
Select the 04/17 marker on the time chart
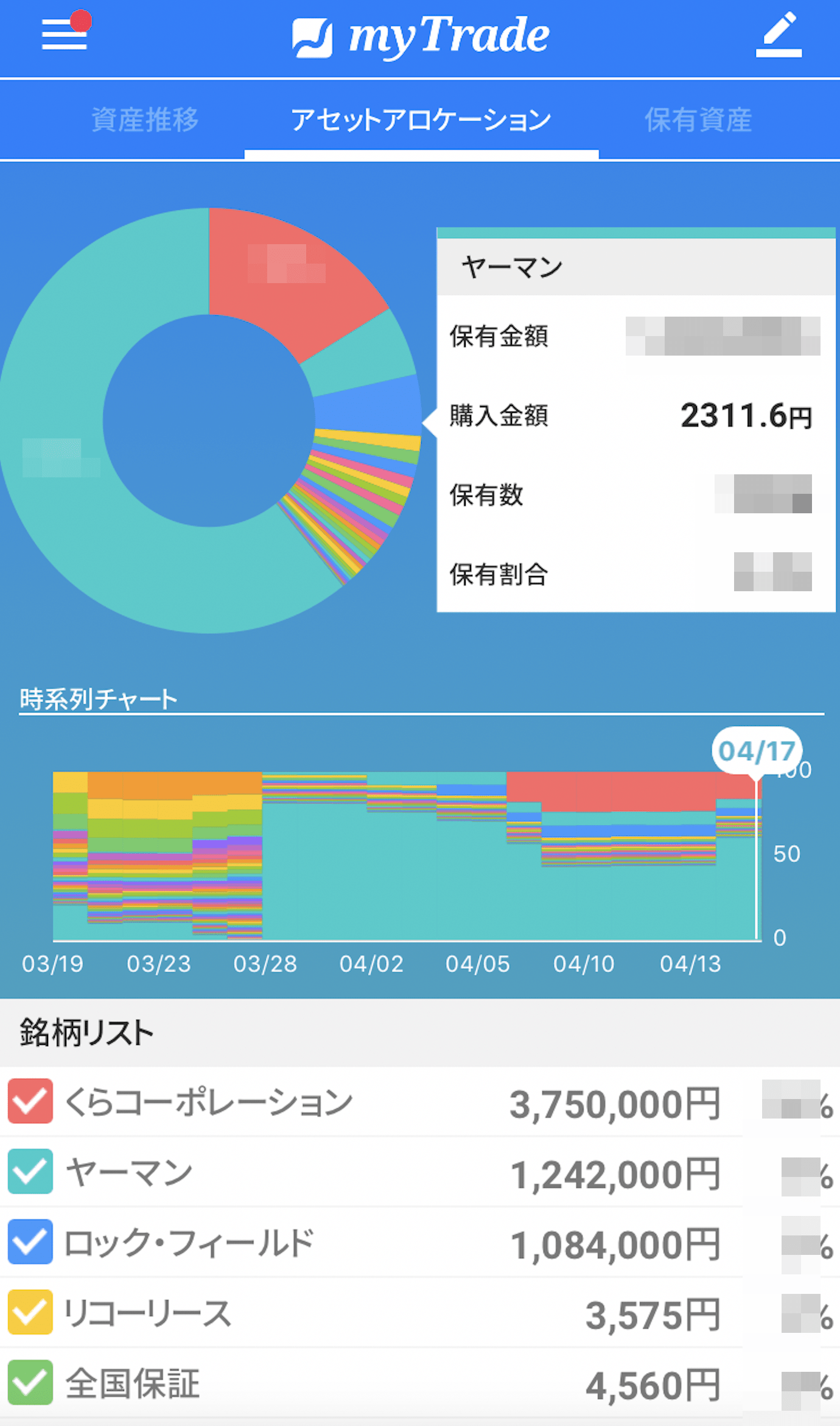click(757, 751)
